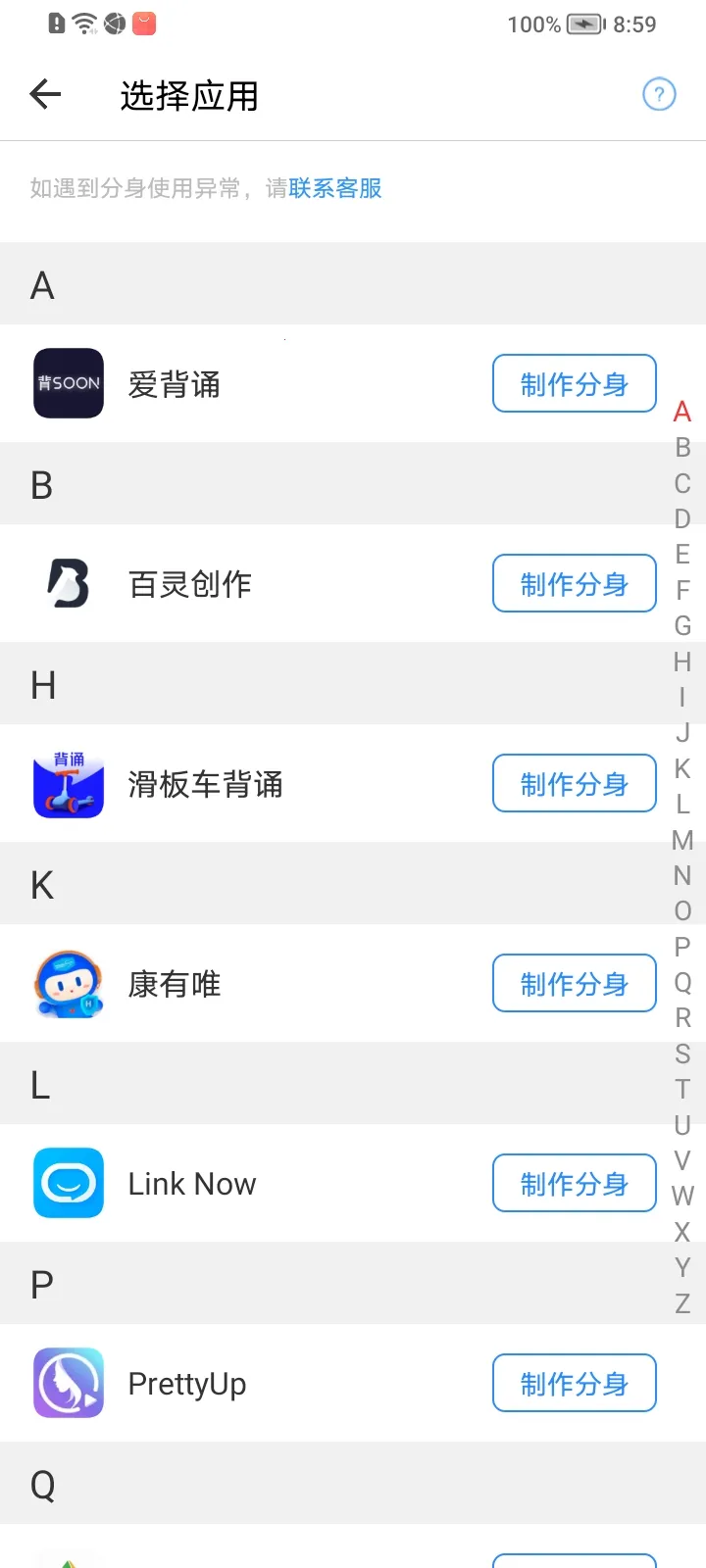Viewport: 706px width, 1568px height.
Task: Tap the 康有唯 mascot icon
Action: click(68, 983)
